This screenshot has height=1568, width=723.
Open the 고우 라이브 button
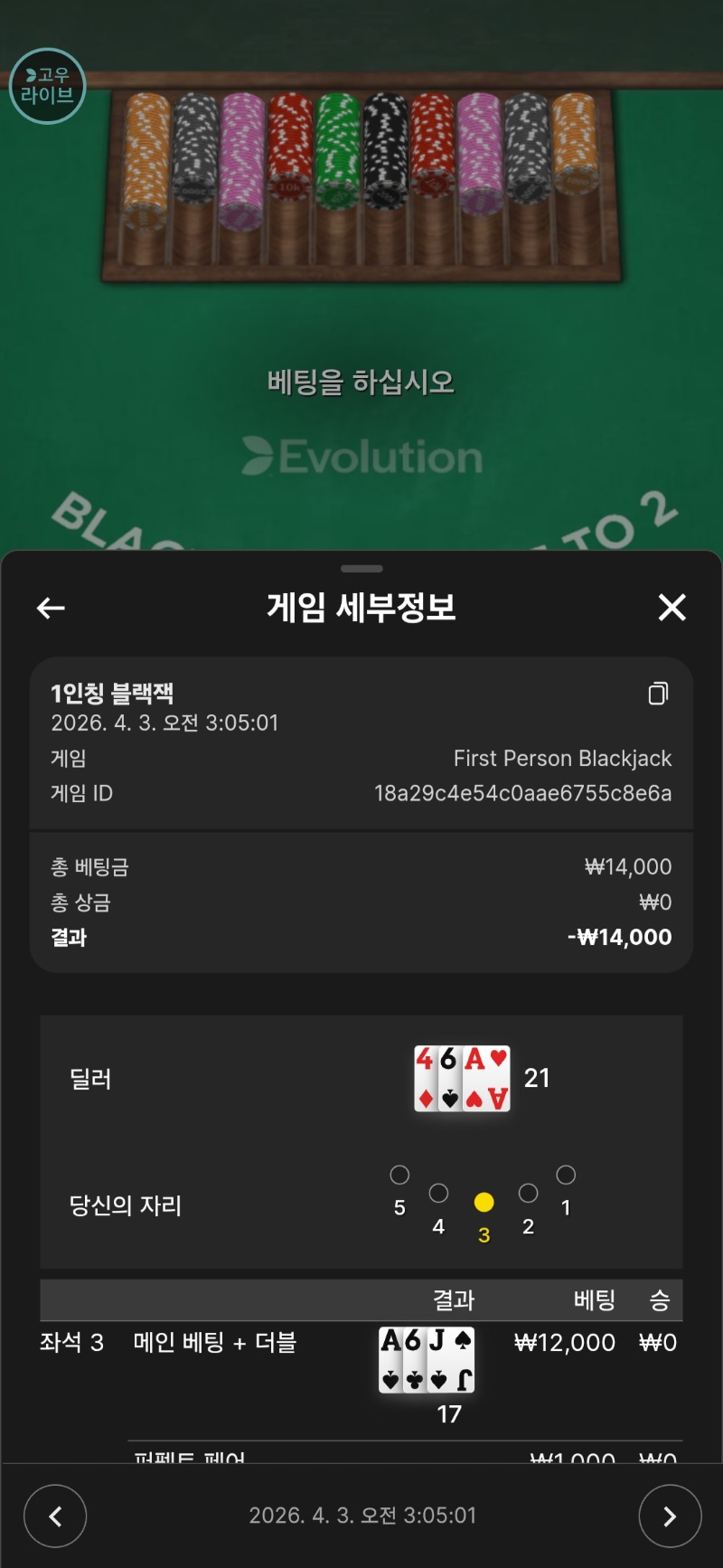point(47,86)
